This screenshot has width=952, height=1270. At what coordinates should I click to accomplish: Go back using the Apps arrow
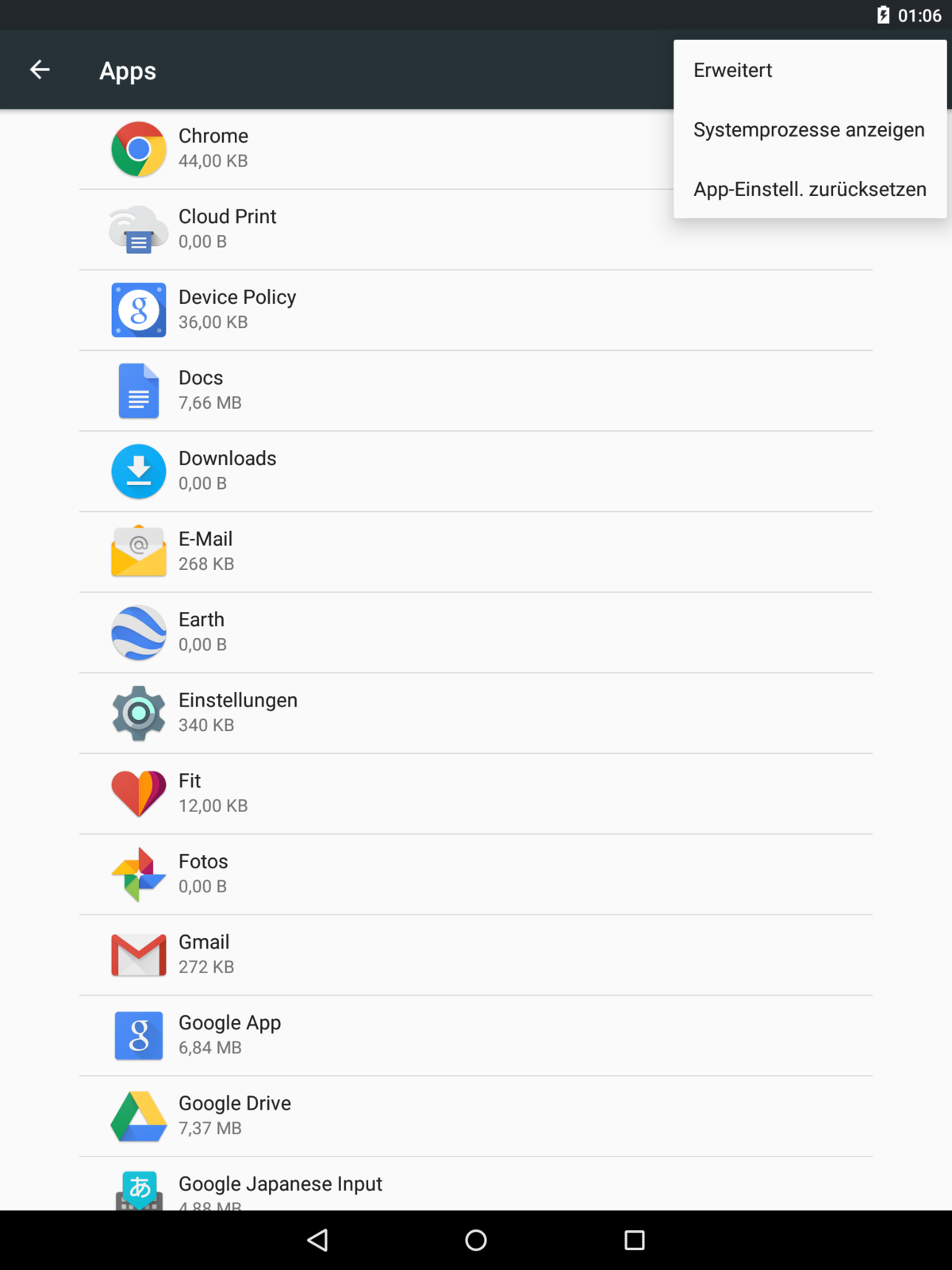(40, 70)
